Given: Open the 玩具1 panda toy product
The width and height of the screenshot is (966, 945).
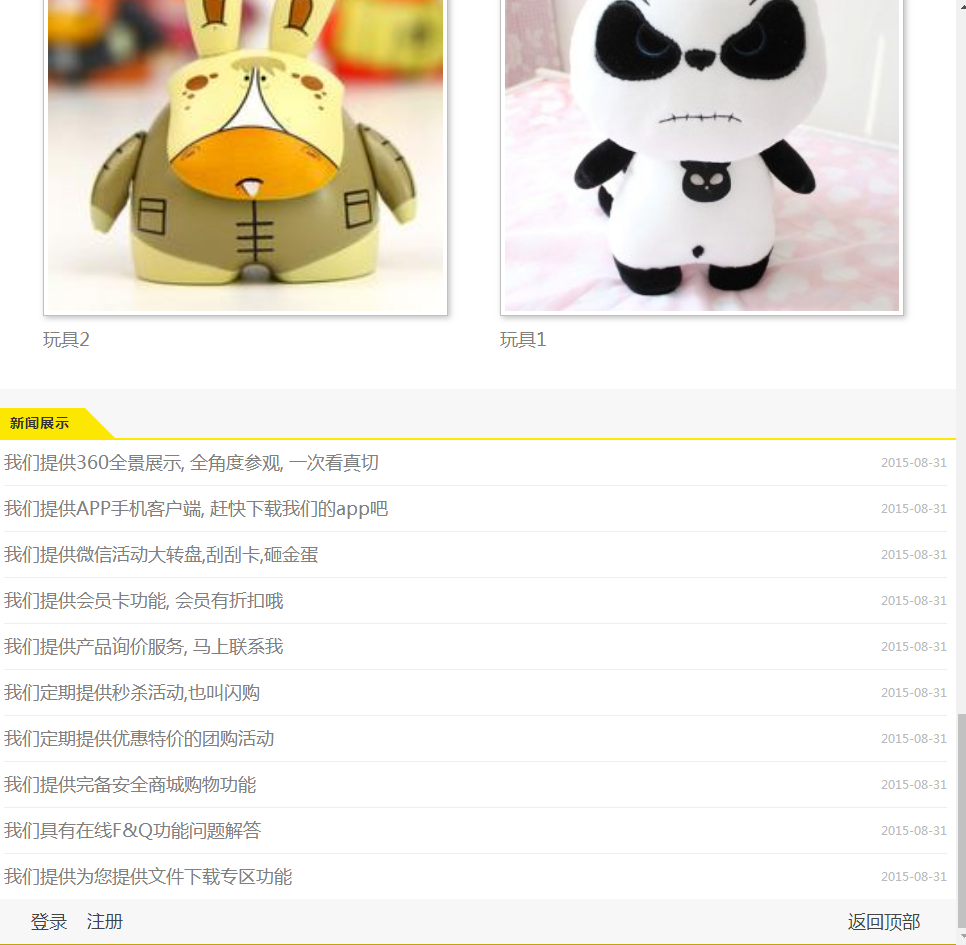Looking at the screenshot, I should point(701,160).
